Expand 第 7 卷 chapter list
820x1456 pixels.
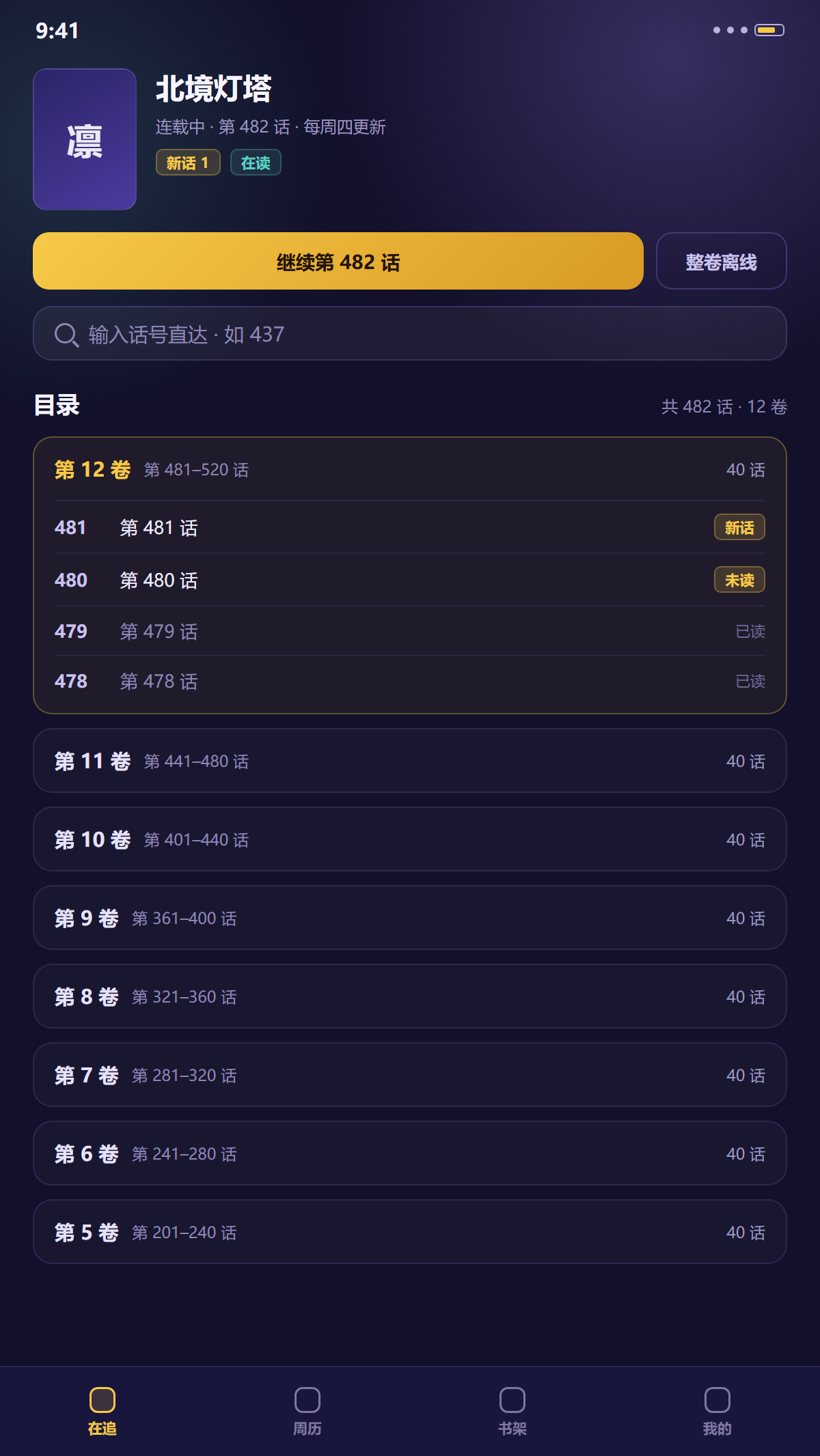(410, 1075)
